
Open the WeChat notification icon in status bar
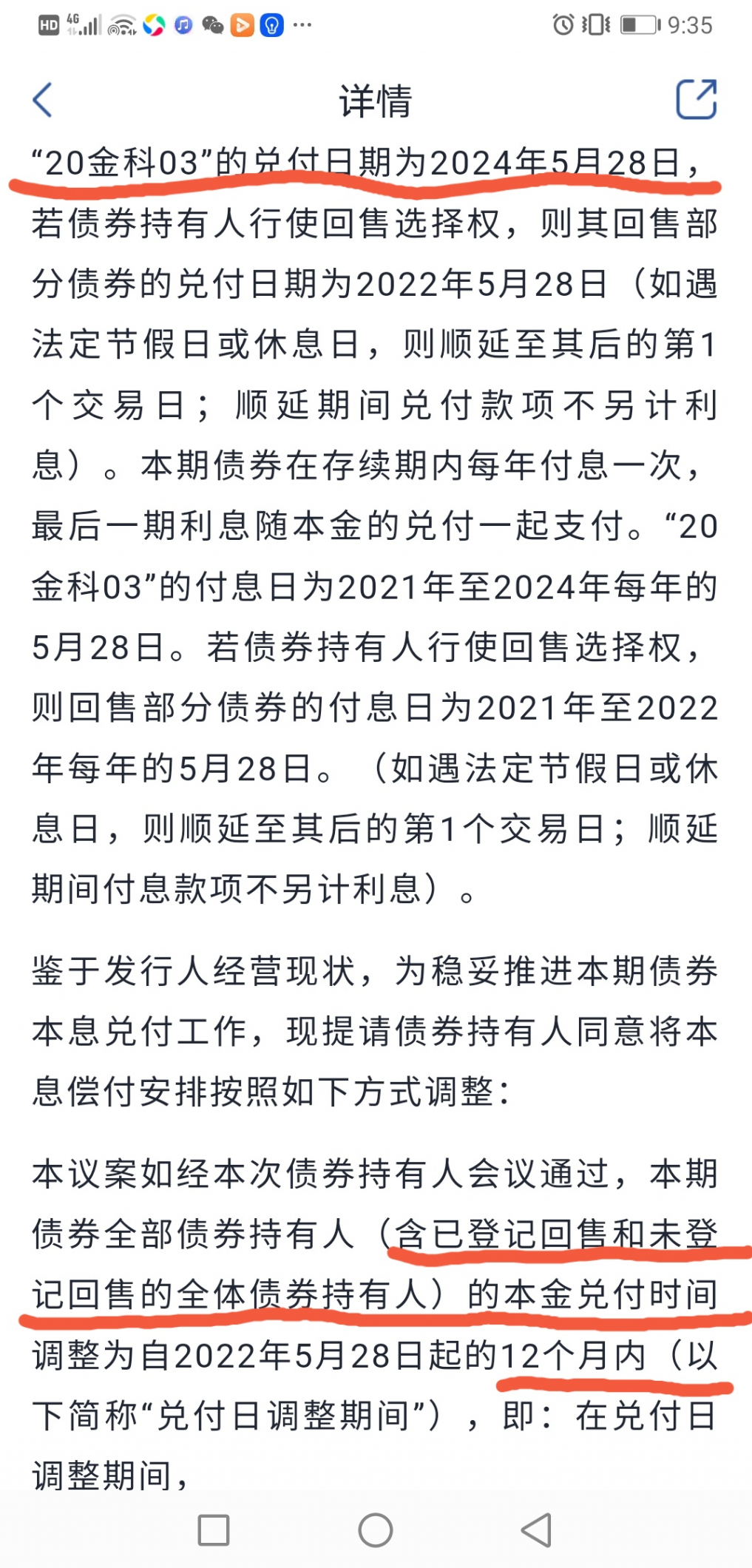point(212,24)
